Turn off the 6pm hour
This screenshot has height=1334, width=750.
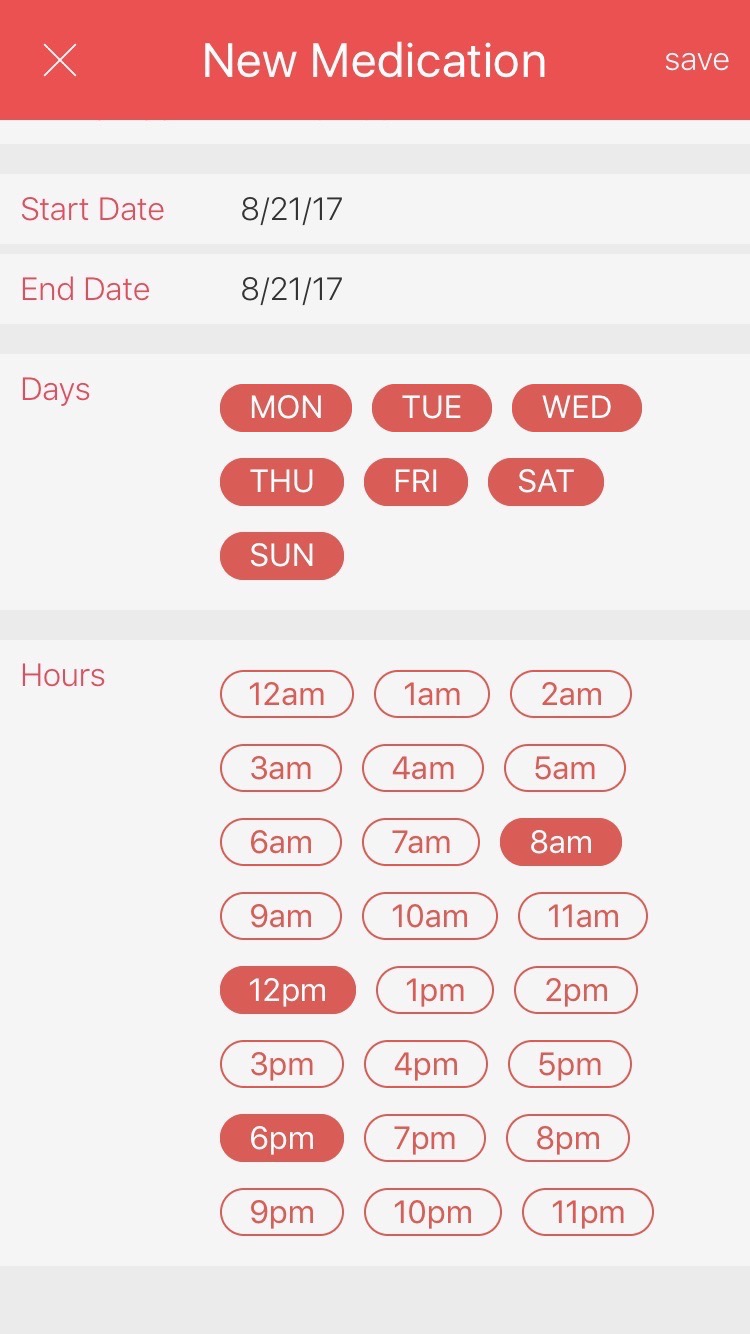282,1138
